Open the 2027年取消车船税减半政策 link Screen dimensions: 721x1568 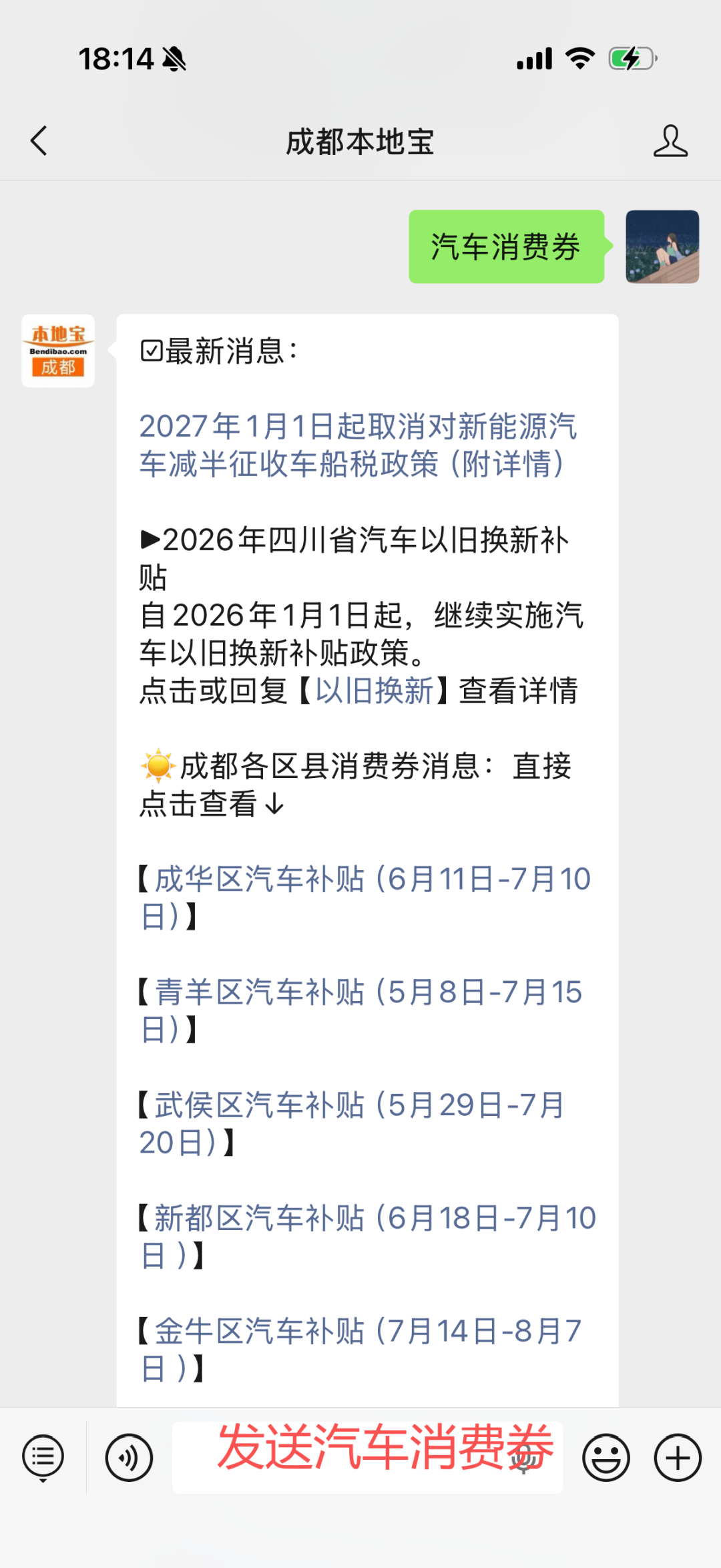point(358,445)
